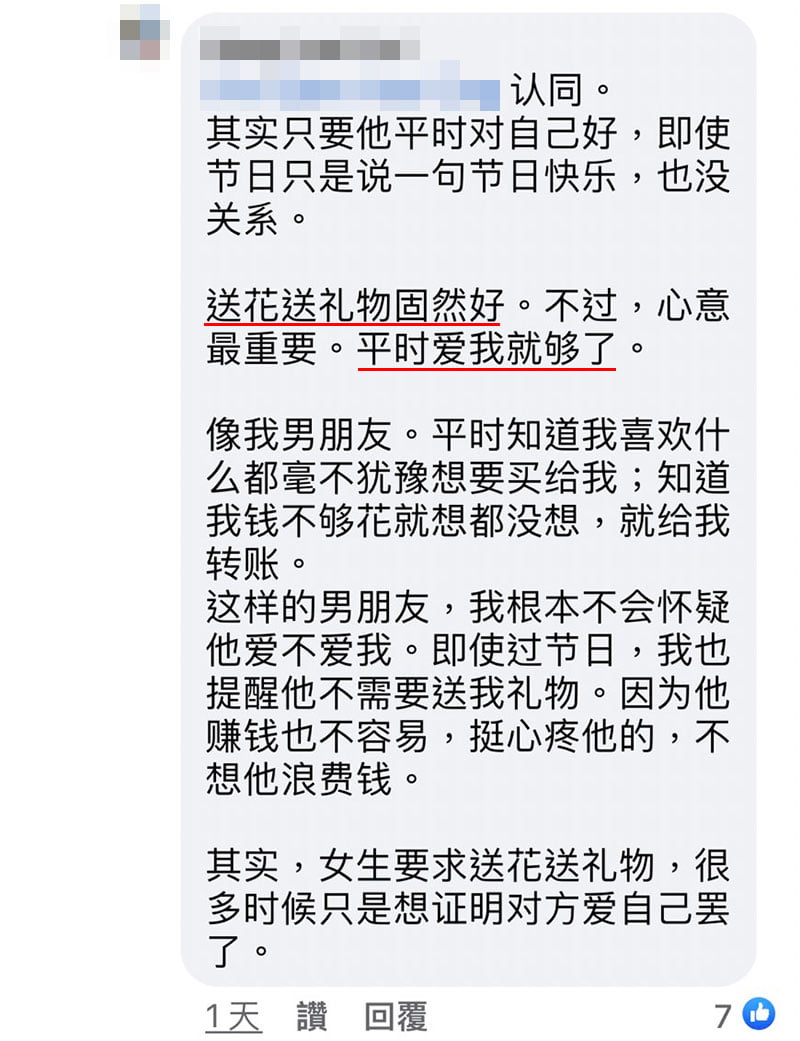800x1041 pixels.
Task: Open the 1天 timestamp link
Action: [233, 1017]
